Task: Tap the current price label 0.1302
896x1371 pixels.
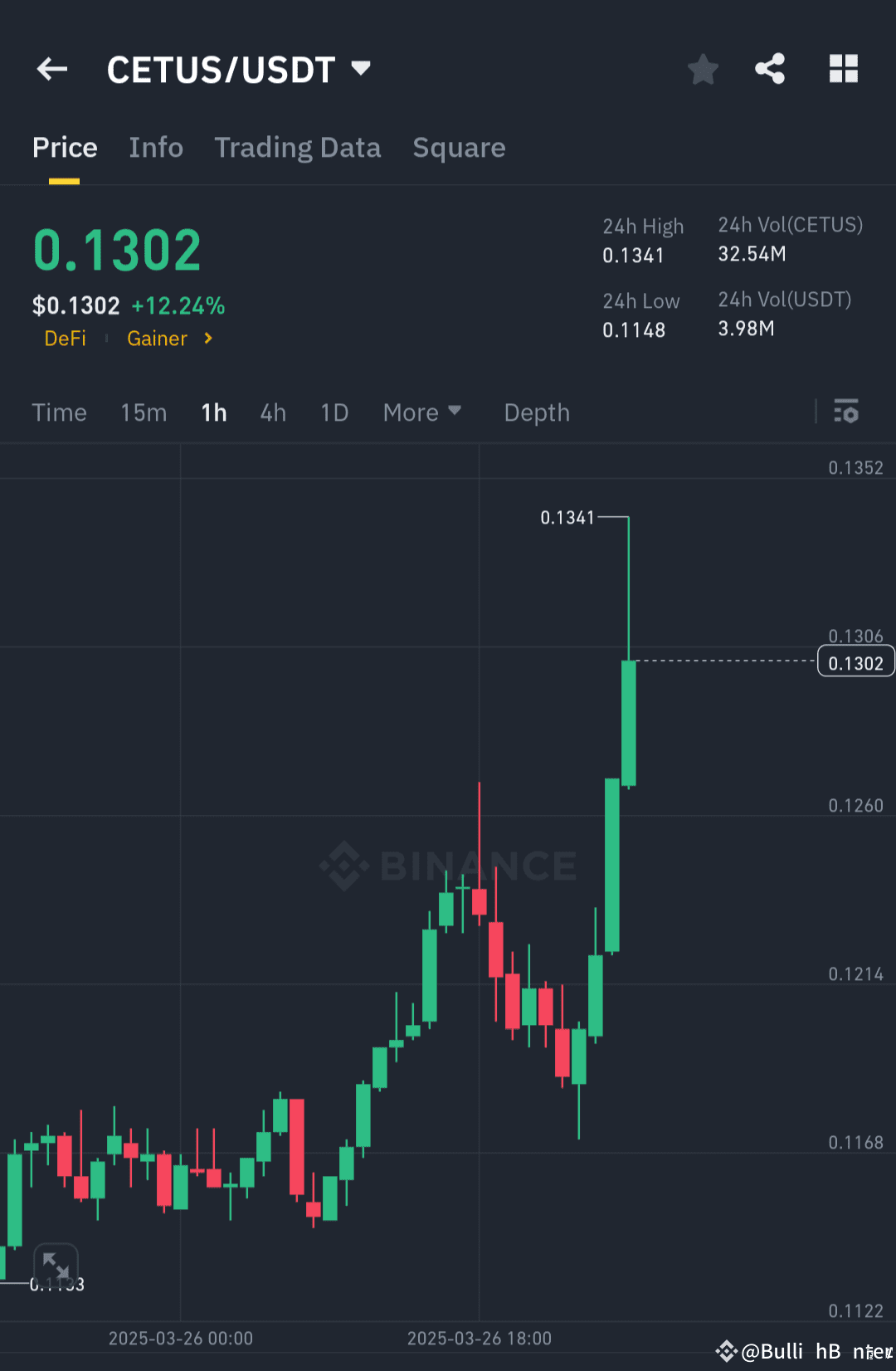Action: [x=855, y=661]
